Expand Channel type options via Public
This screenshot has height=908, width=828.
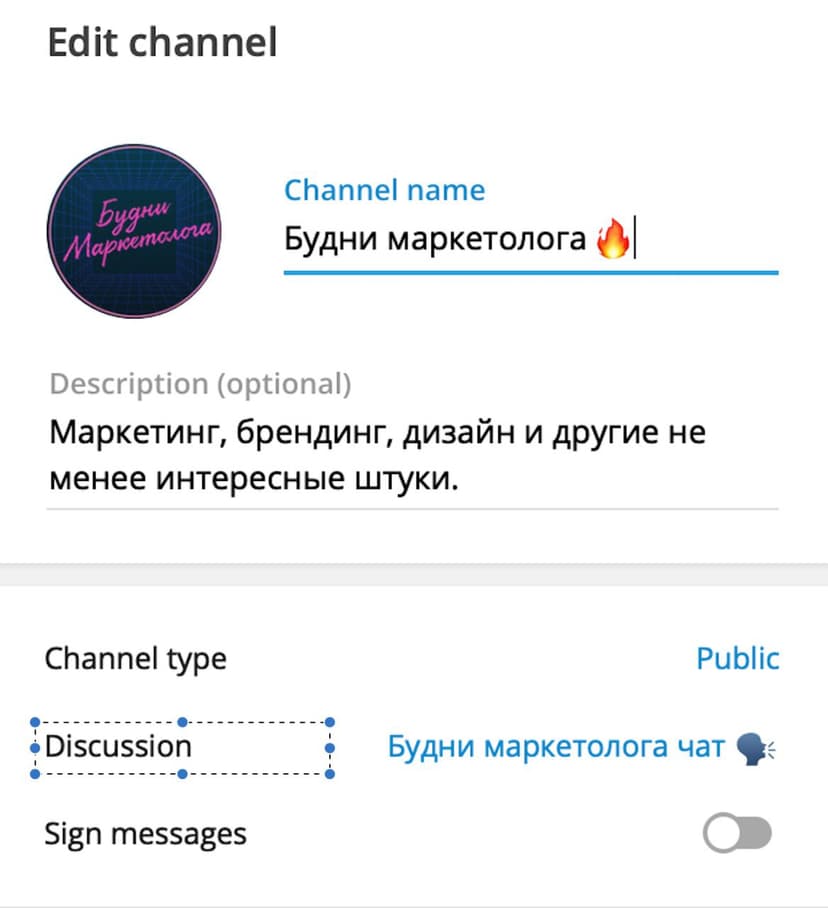pyautogui.click(x=738, y=659)
